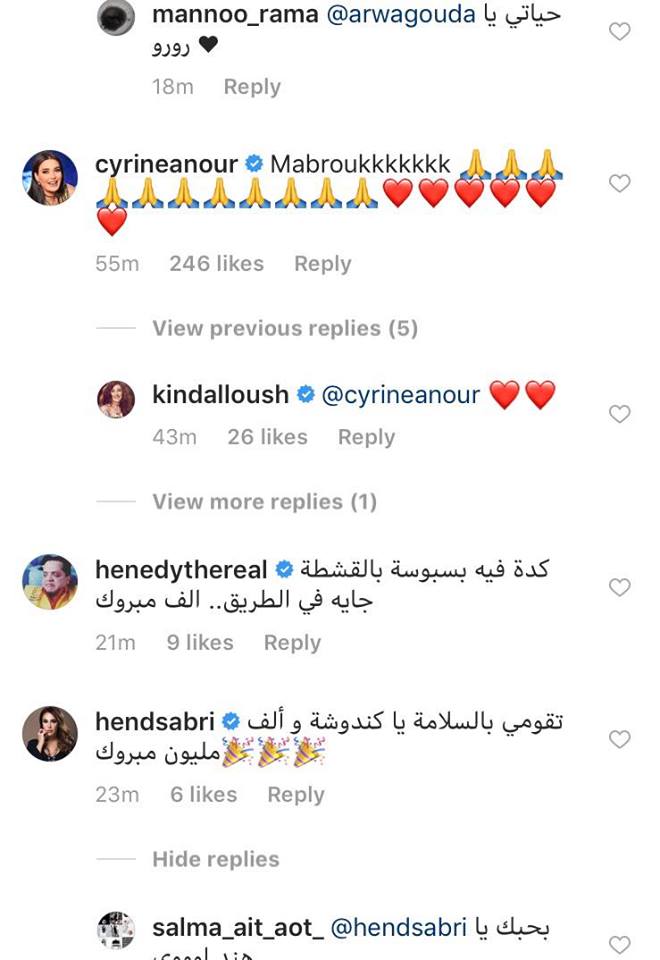Image resolution: width=660 pixels, height=960 pixels.
Task: Like hendsabri's comment
Action: tap(620, 740)
